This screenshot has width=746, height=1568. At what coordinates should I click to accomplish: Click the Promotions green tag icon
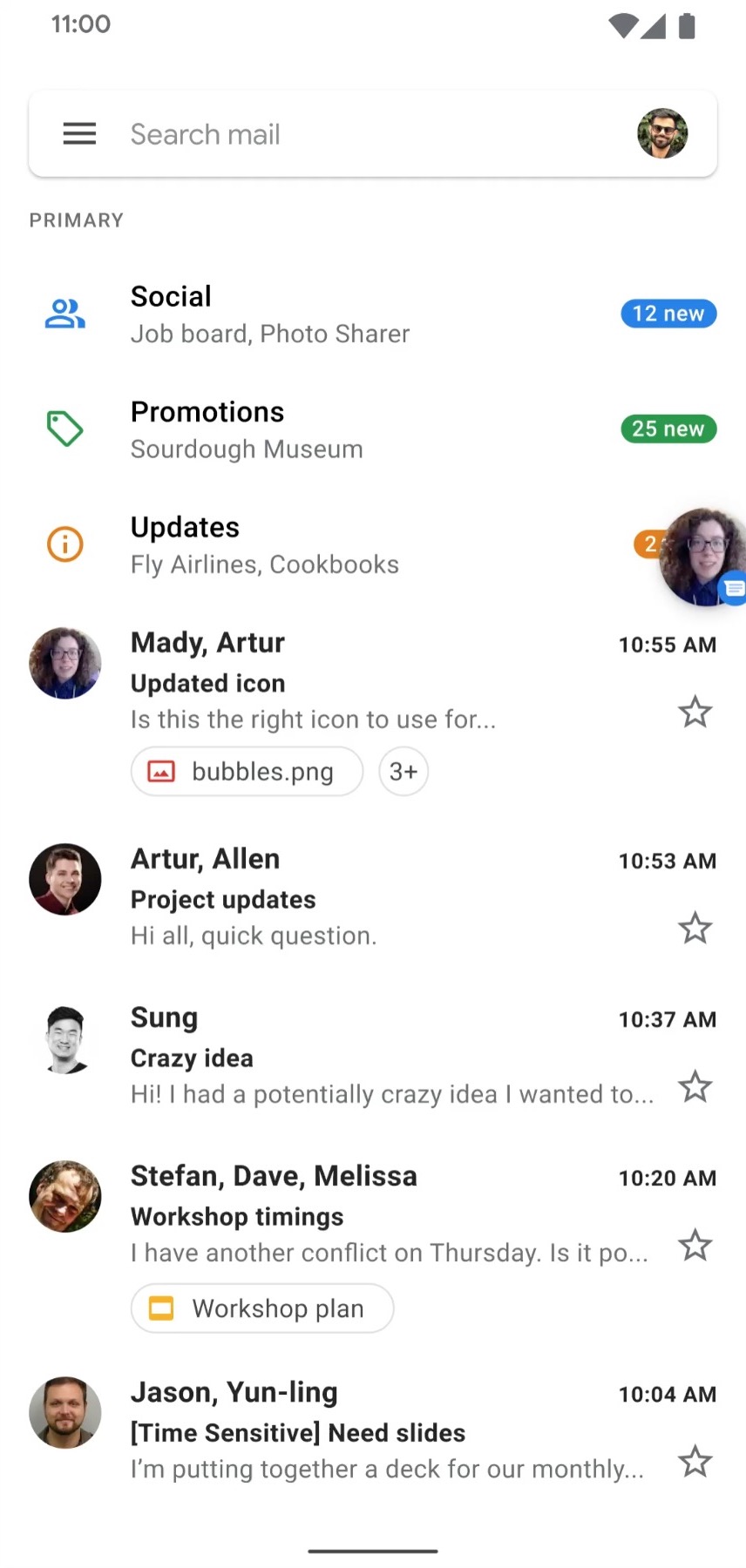pos(64,429)
